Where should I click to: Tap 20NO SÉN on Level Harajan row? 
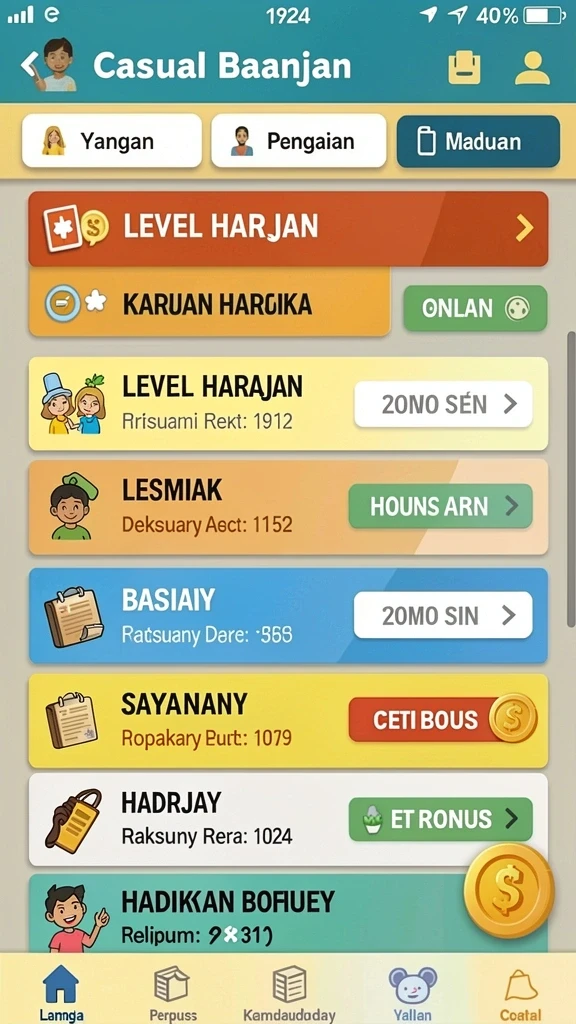(x=443, y=405)
